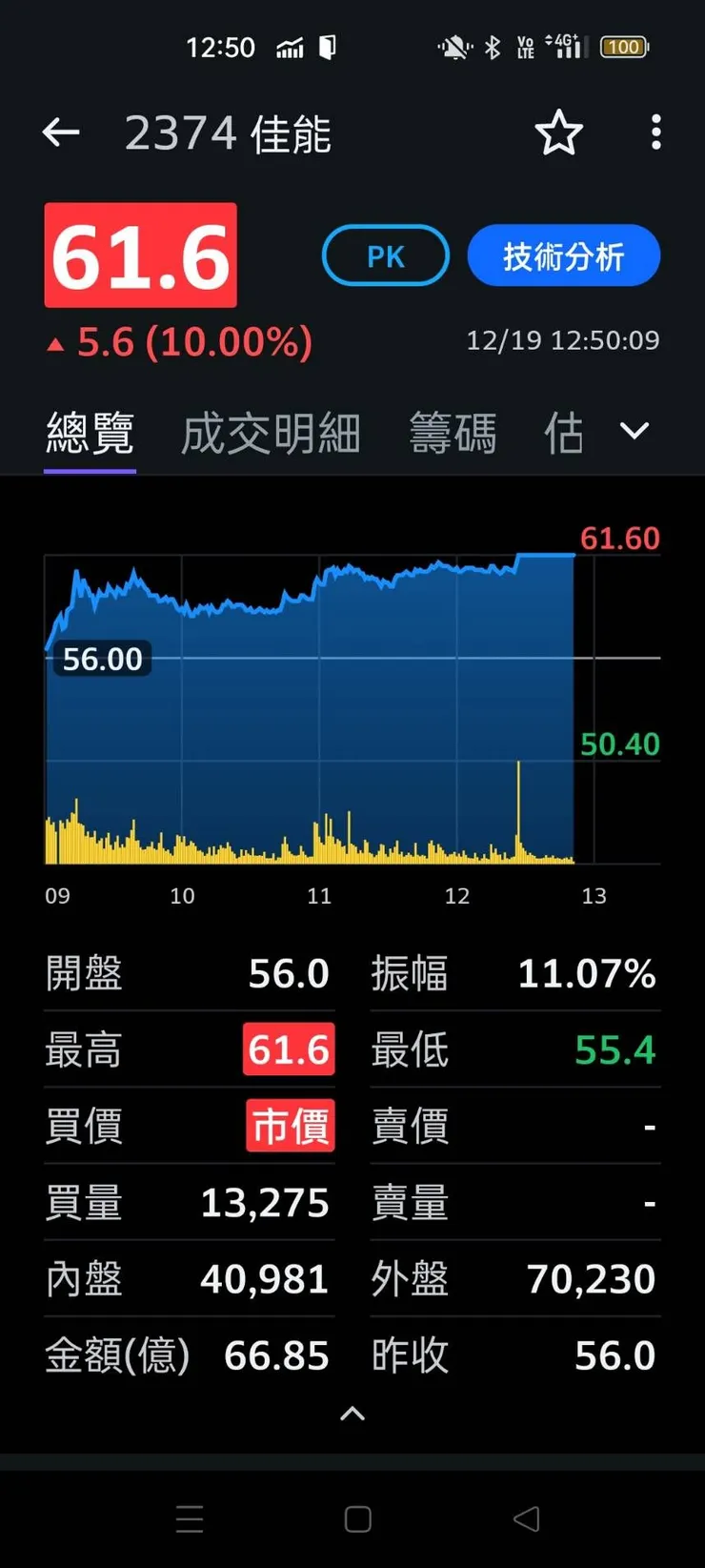
Task: Open the PK comparison view
Action: [x=385, y=255]
